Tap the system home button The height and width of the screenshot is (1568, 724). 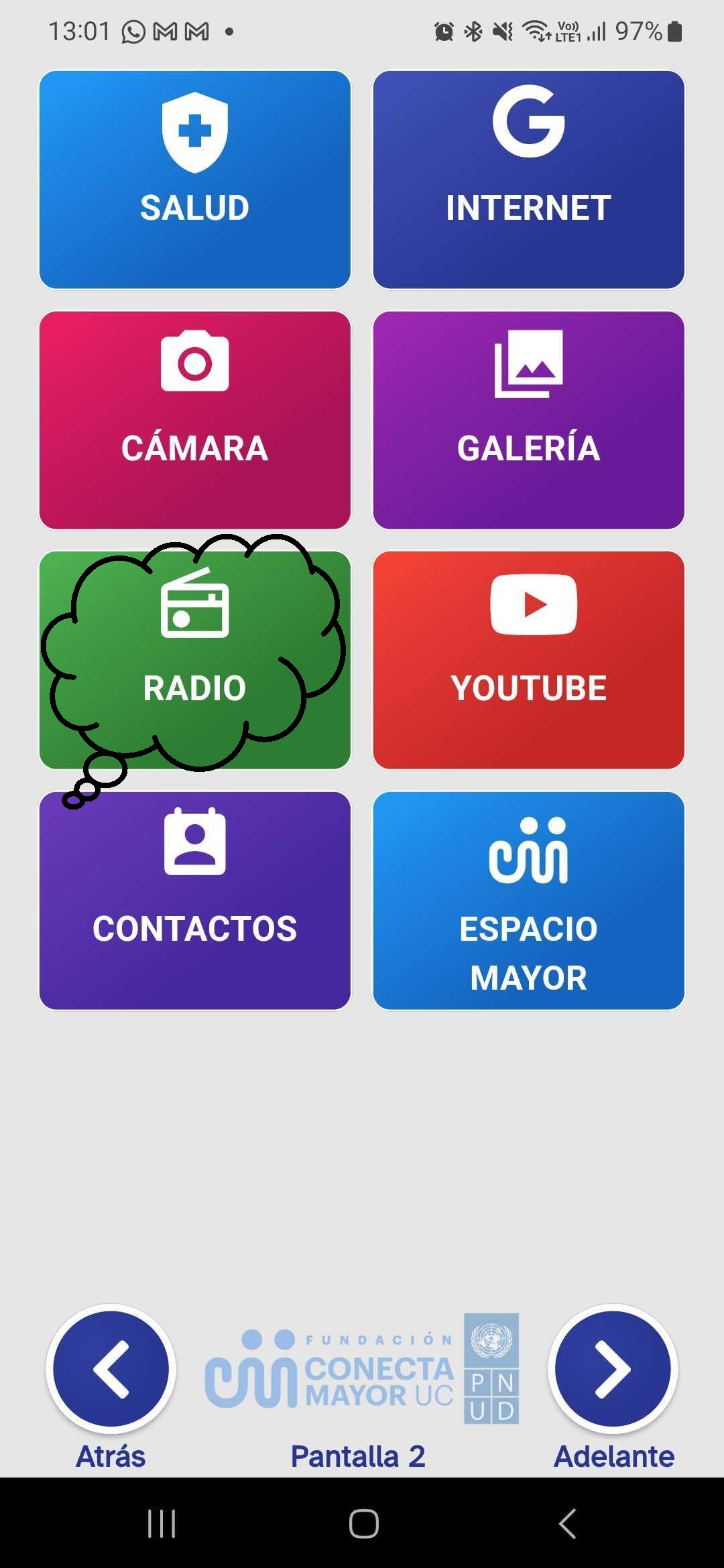(363, 1523)
